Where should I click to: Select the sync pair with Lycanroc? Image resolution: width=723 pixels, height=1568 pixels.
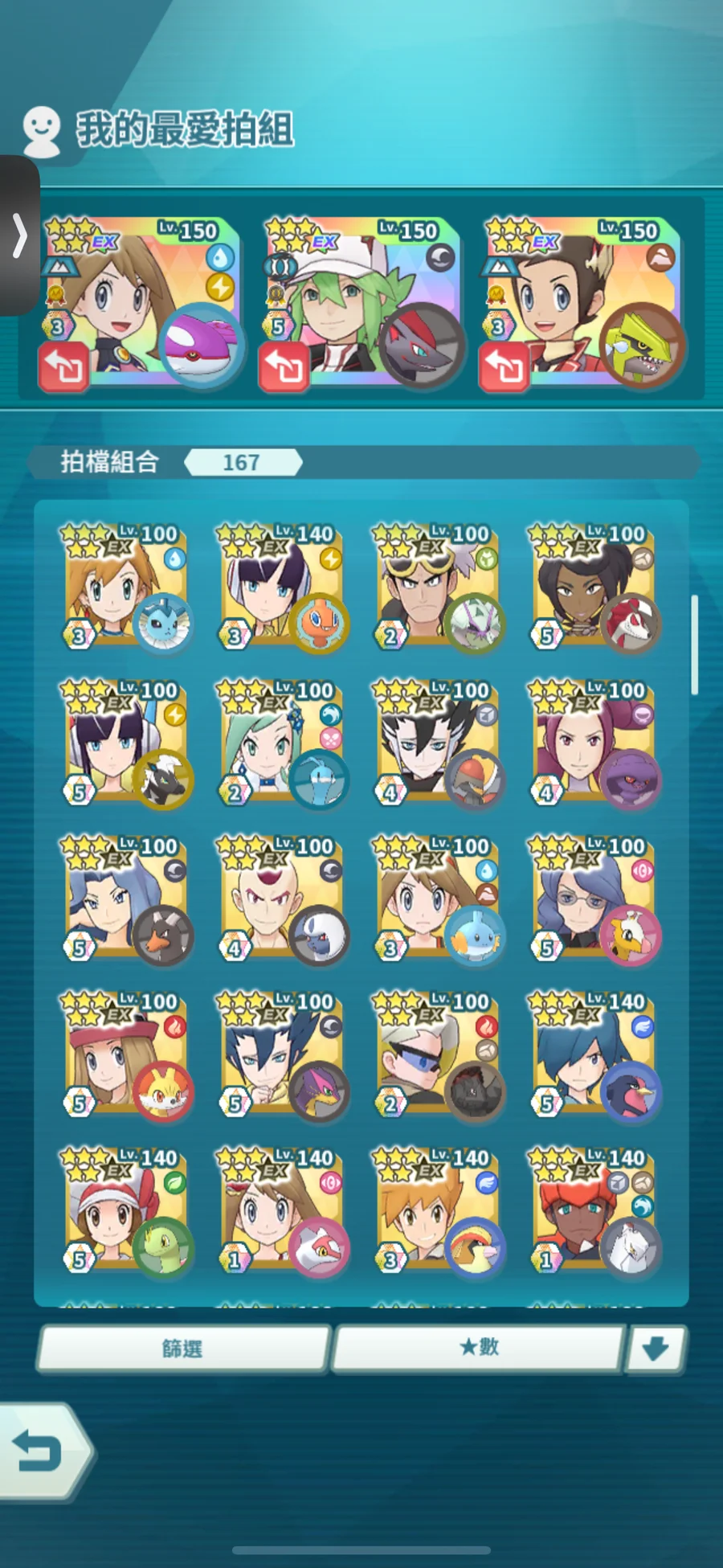pyautogui.click(x=594, y=587)
